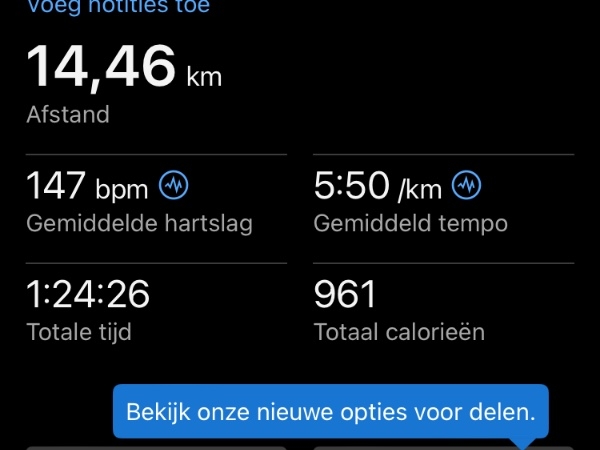
Task: Open heart rate chart icon next to 147 bpm
Action: [x=174, y=186]
